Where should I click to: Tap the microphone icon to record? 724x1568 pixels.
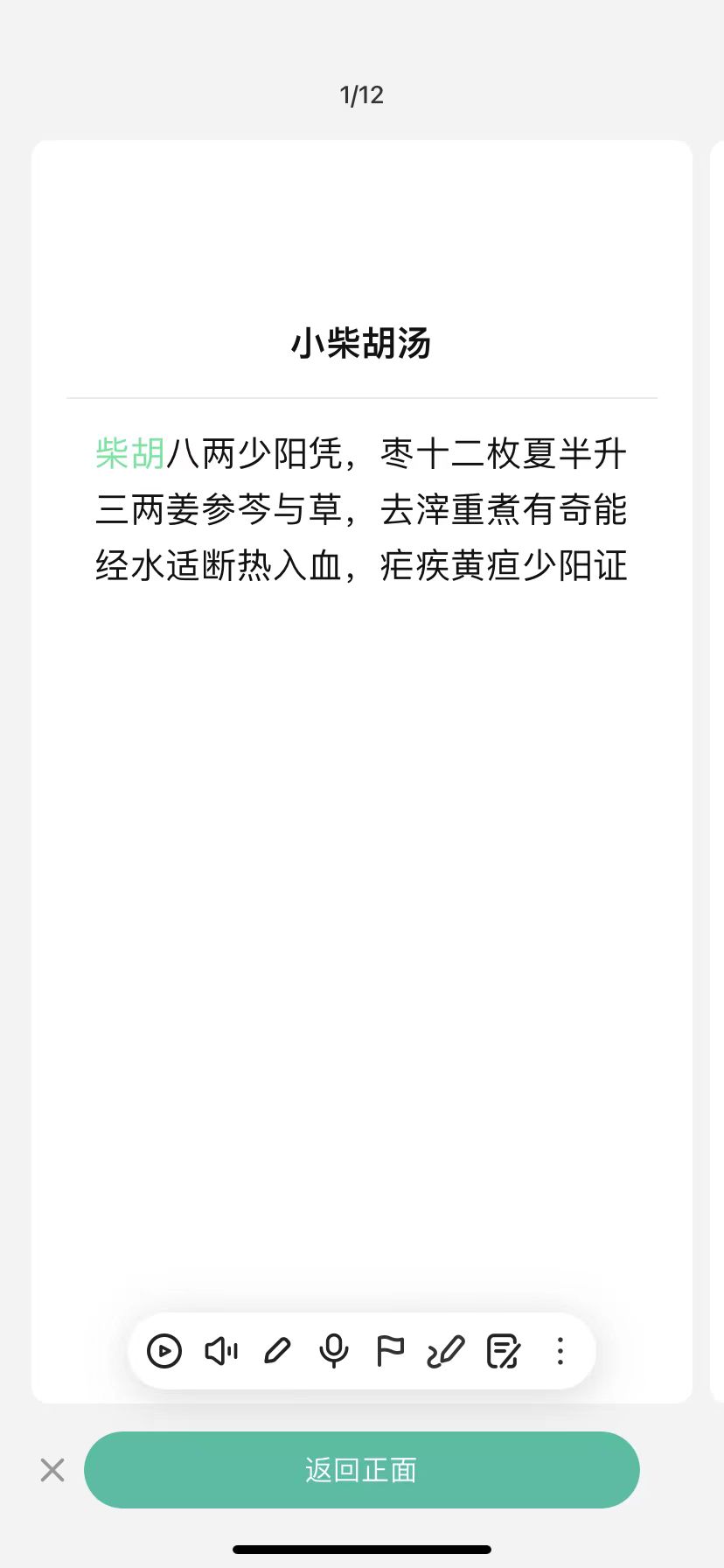click(x=334, y=1351)
